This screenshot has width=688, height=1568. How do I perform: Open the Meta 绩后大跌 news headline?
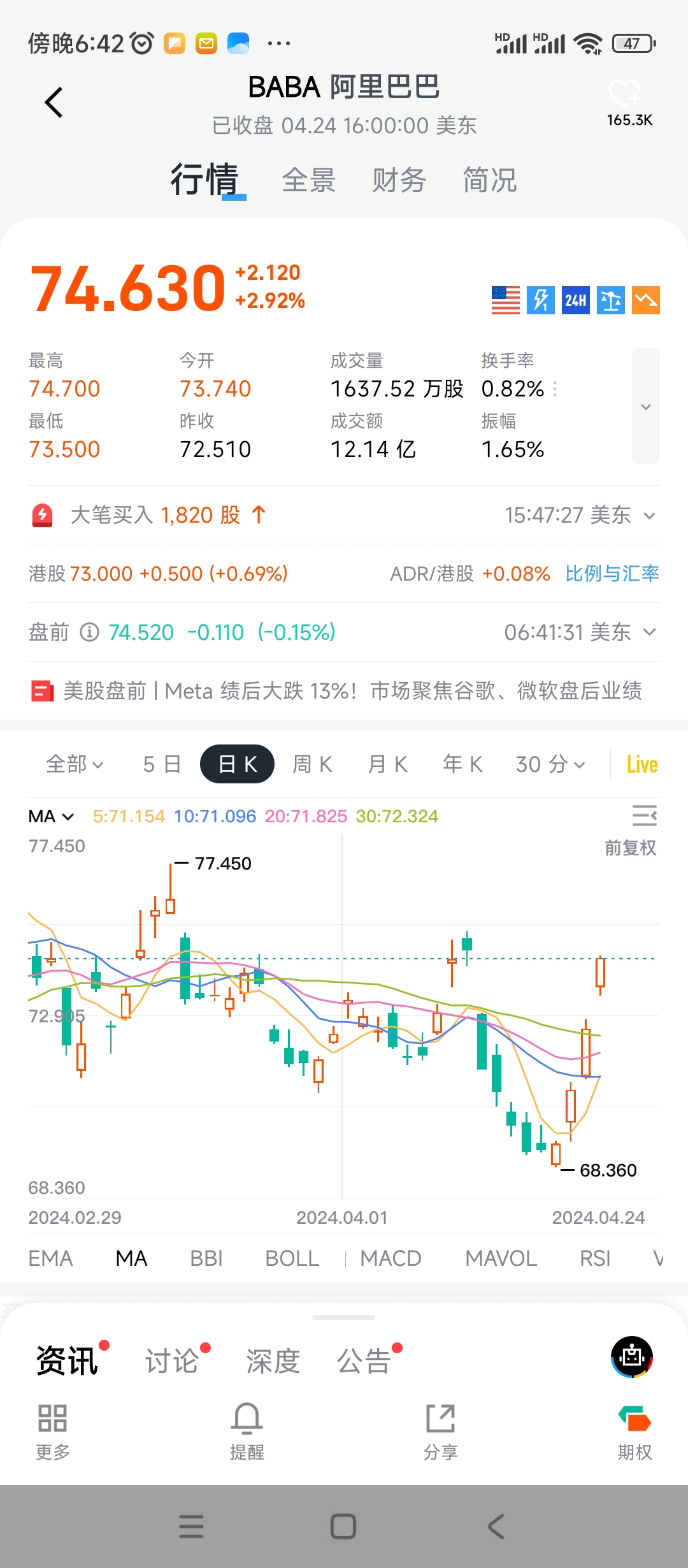pos(352,691)
